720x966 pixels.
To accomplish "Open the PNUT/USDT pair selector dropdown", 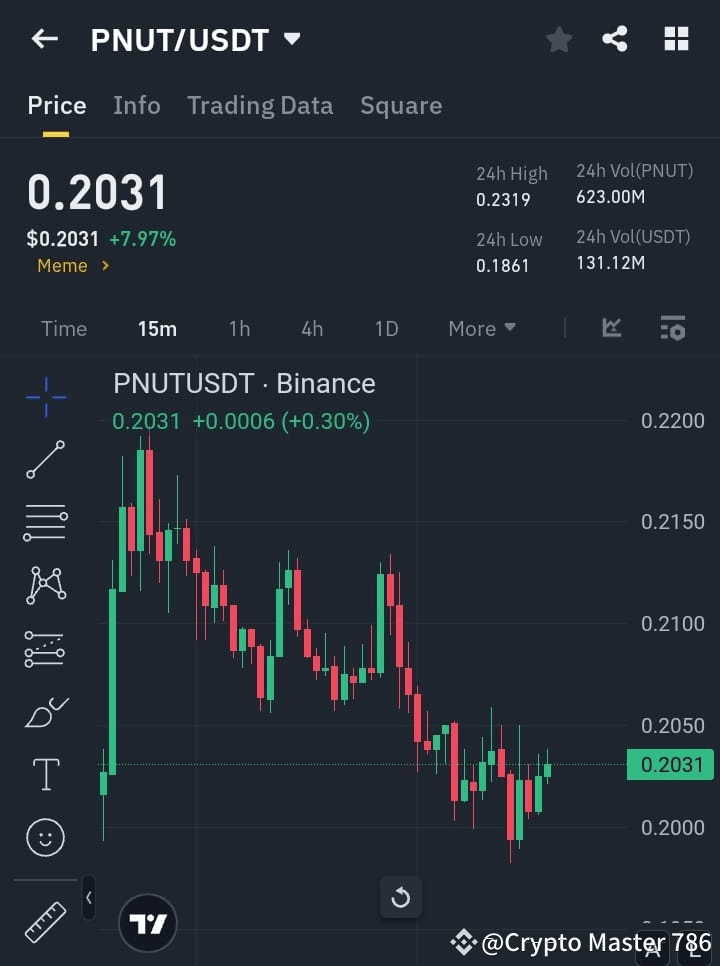I will 291,40.
